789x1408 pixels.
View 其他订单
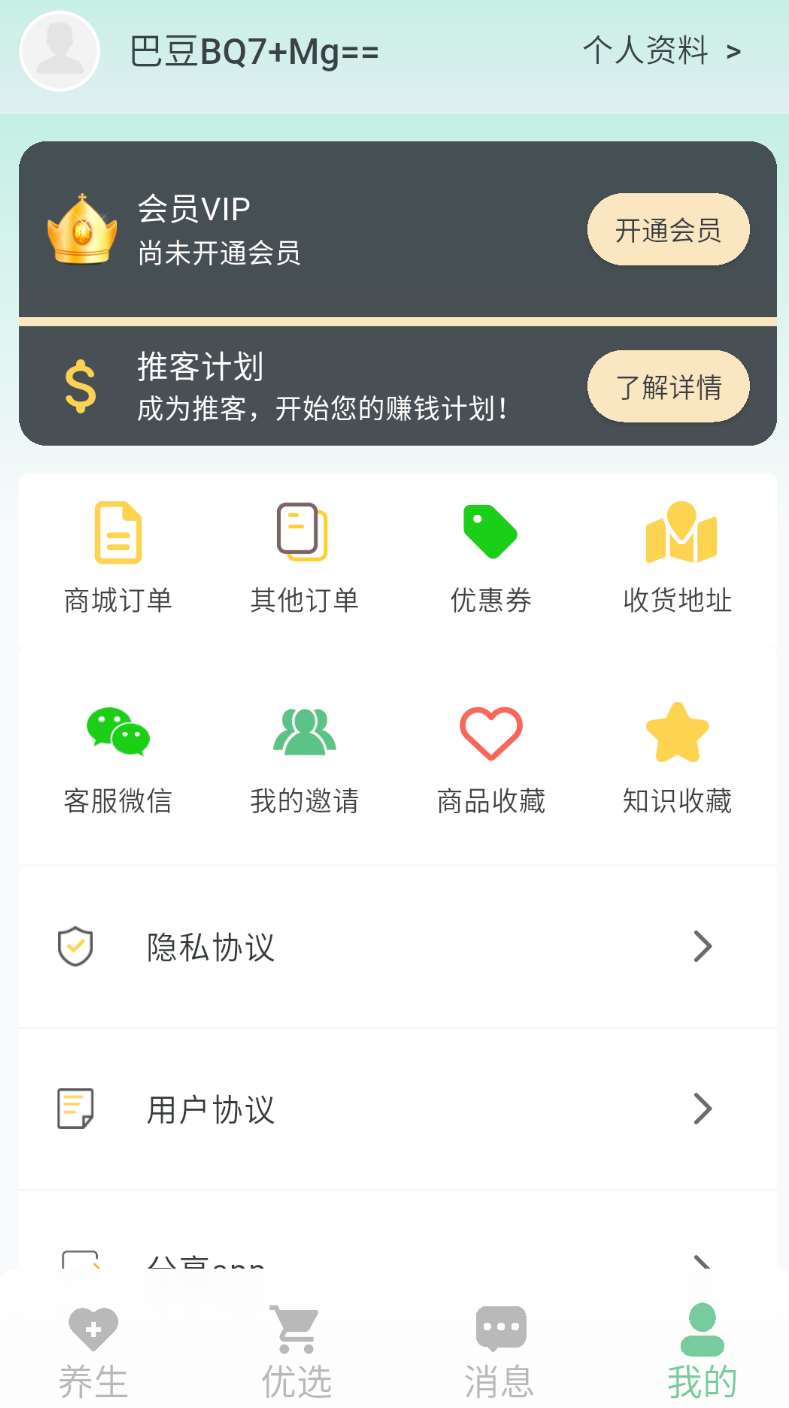[x=304, y=557]
